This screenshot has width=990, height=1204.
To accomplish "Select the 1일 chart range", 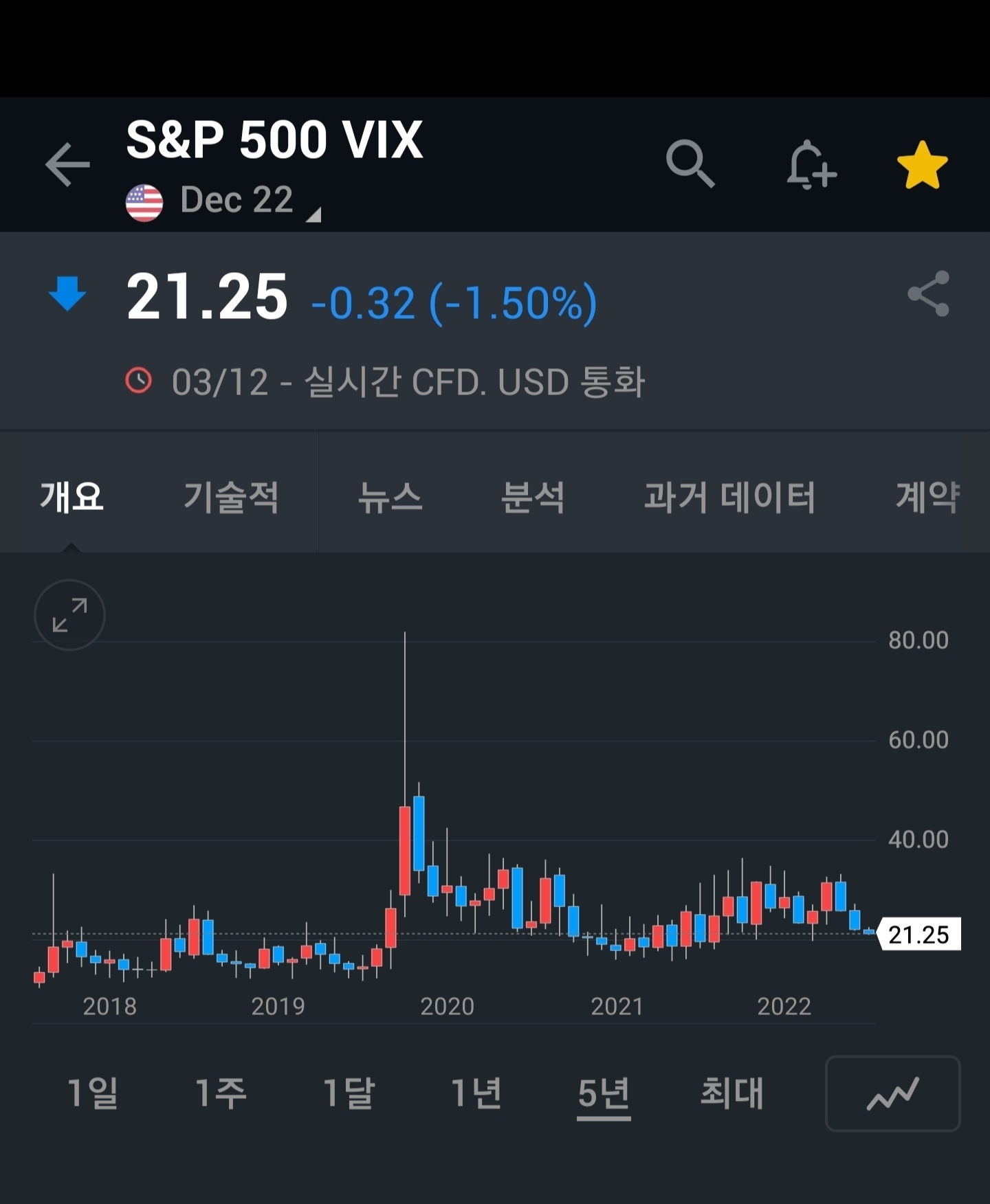I will [93, 1093].
